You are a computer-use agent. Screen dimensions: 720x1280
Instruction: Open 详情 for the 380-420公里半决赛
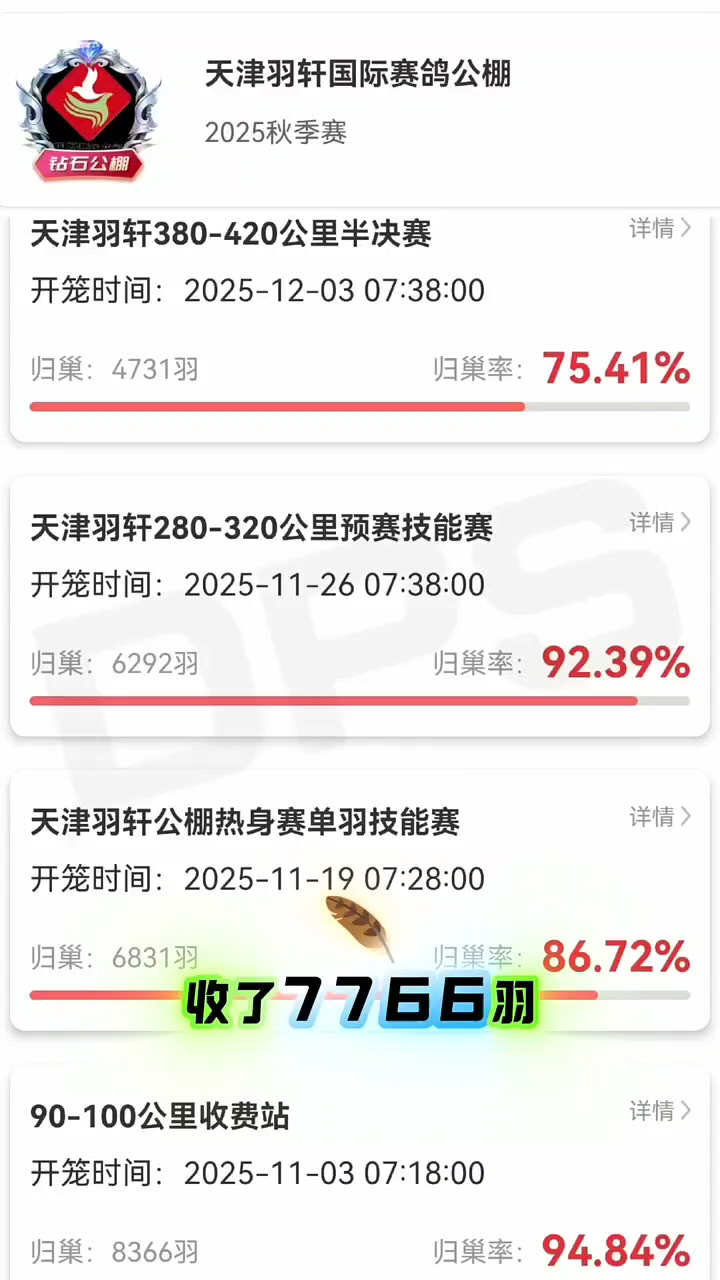(x=659, y=228)
